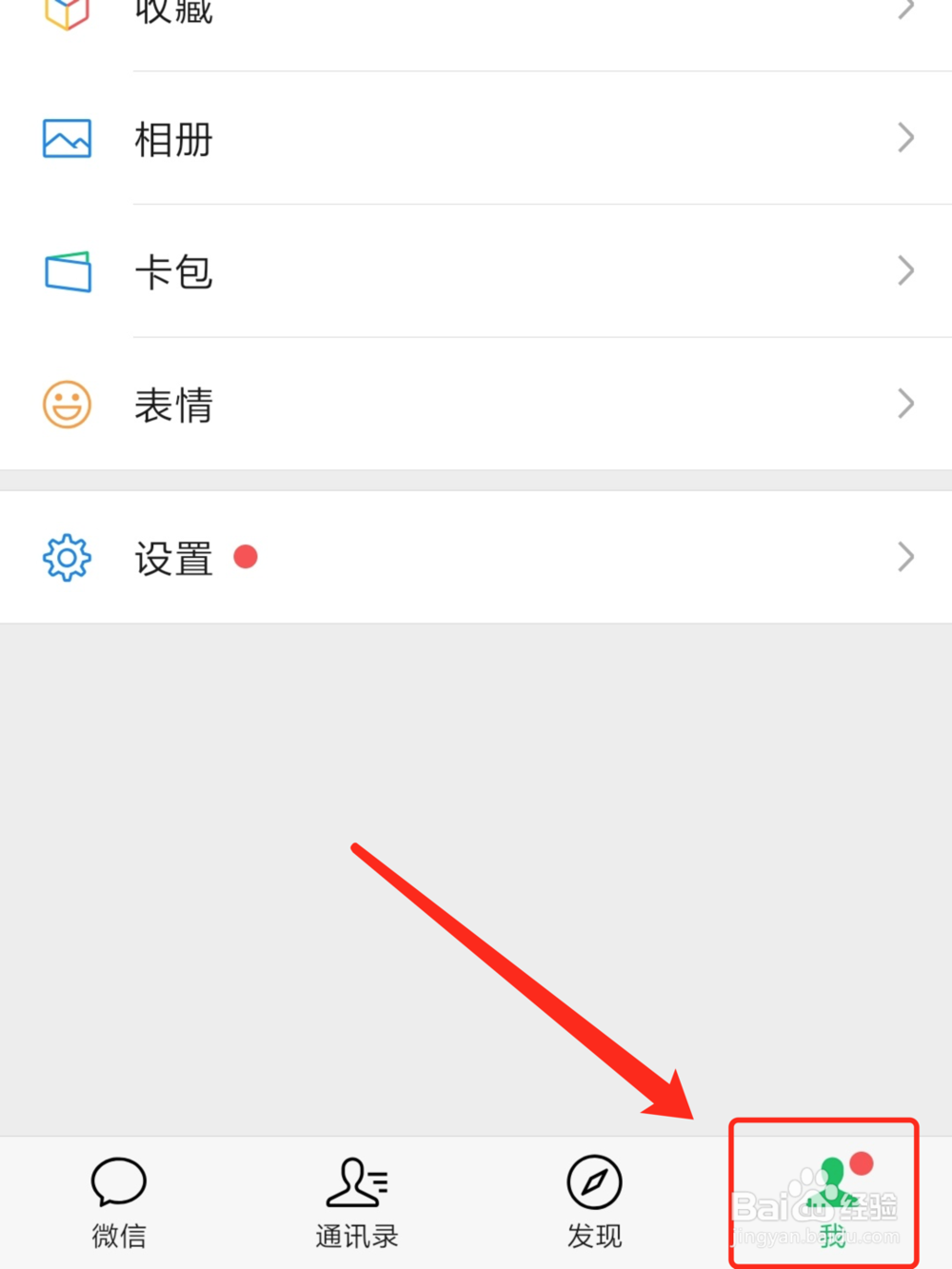Expand the Card Package row chevron

tap(905, 270)
